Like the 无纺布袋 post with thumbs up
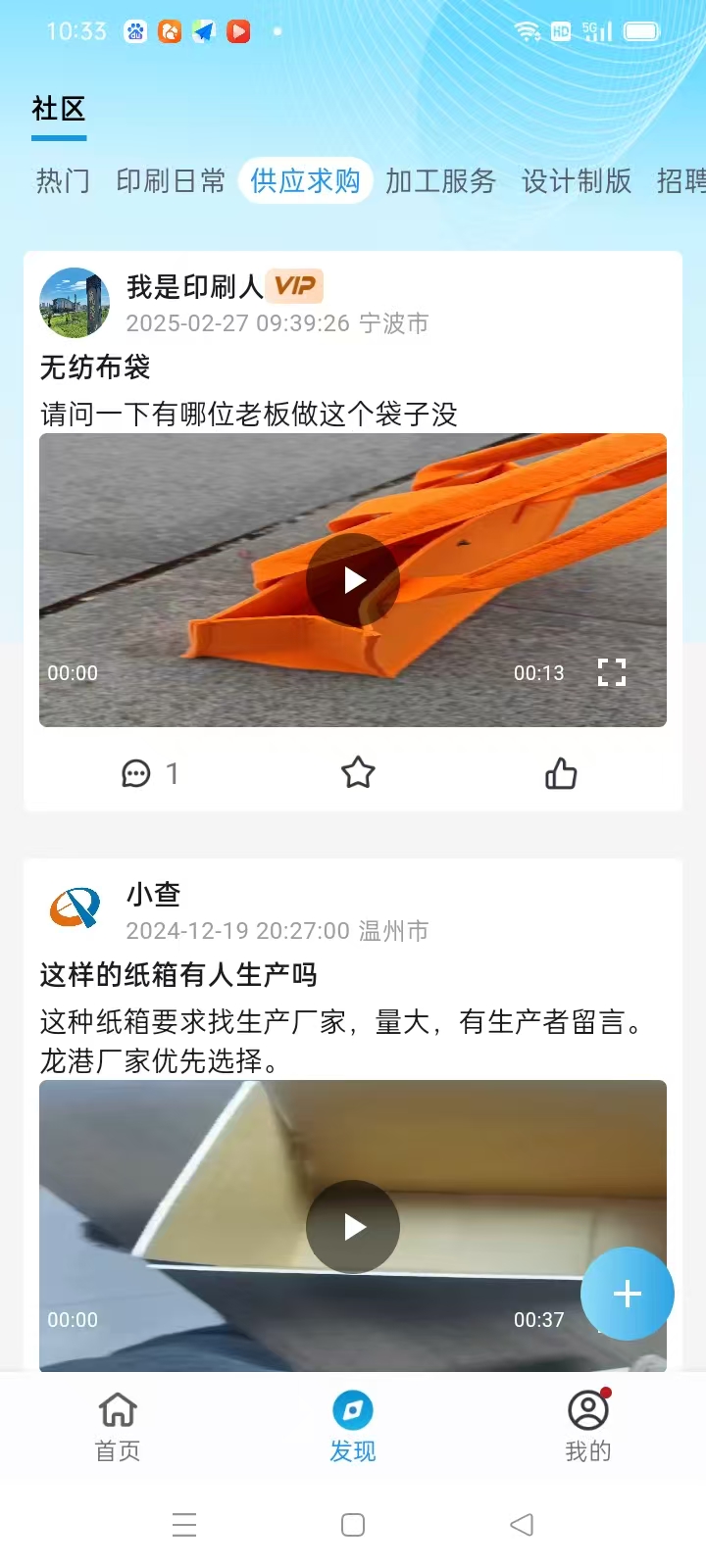 (x=561, y=773)
